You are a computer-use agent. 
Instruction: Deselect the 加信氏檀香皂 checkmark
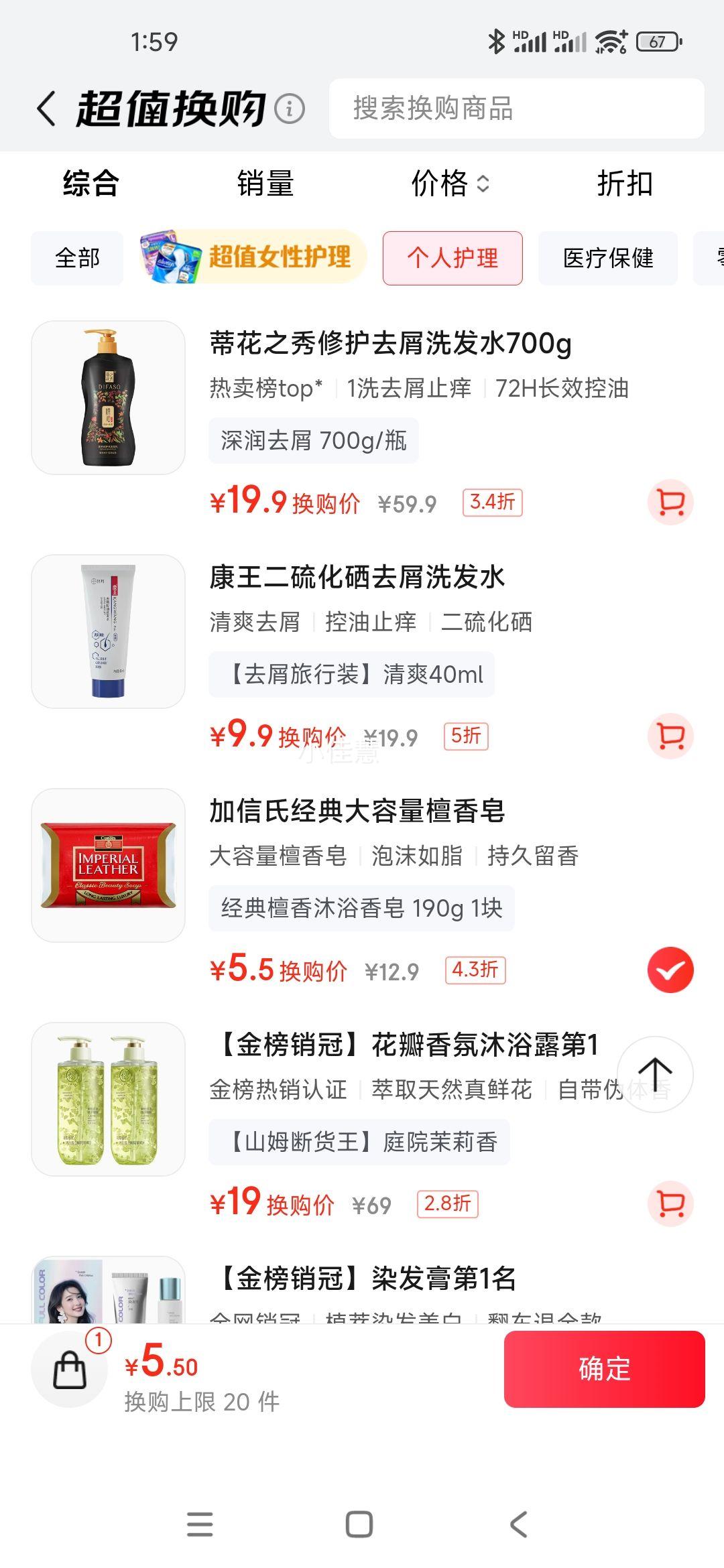click(669, 969)
